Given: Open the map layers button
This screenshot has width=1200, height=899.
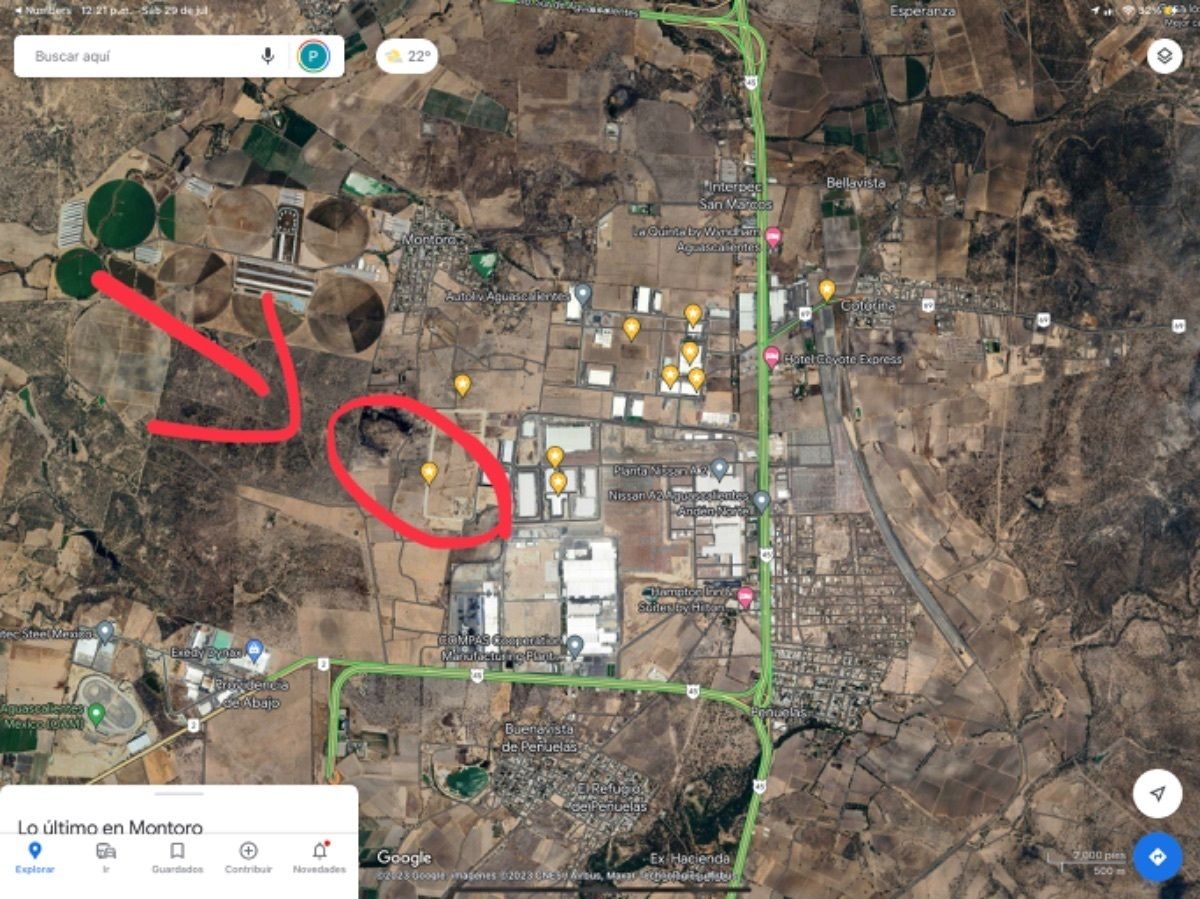Looking at the screenshot, I should [1164, 56].
